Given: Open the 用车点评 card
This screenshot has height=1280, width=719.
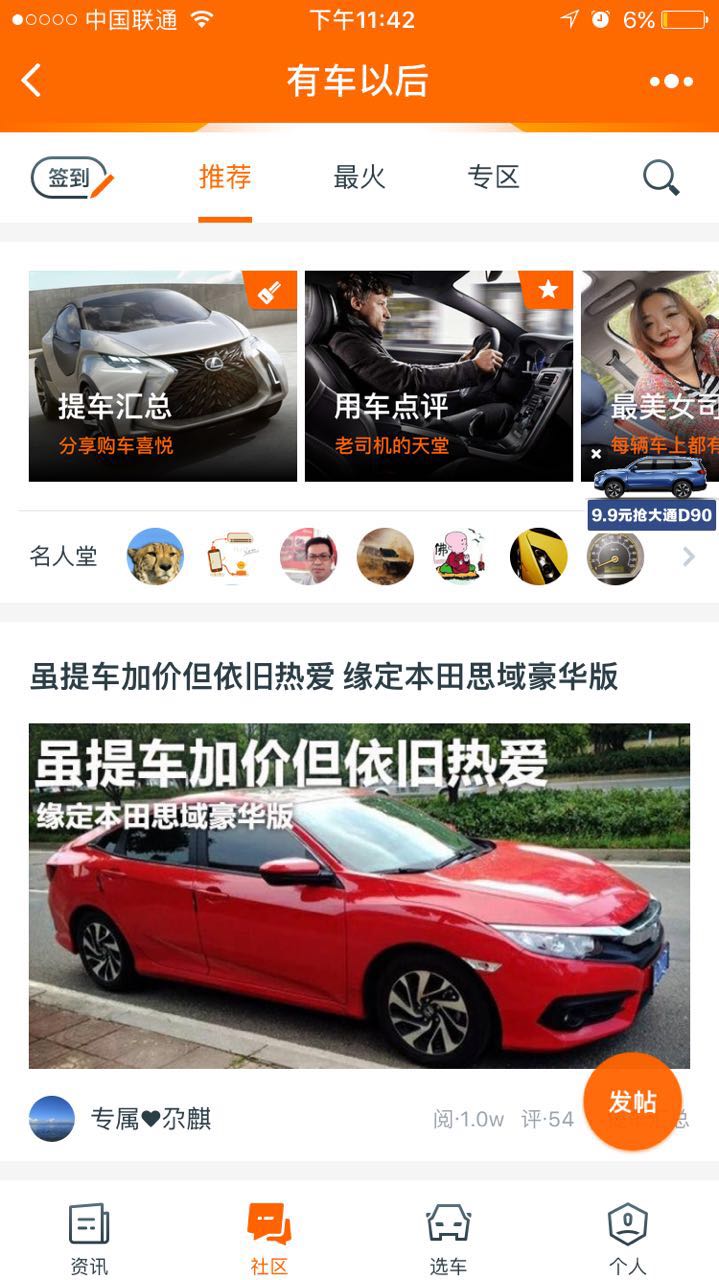Looking at the screenshot, I should (x=438, y=376).
